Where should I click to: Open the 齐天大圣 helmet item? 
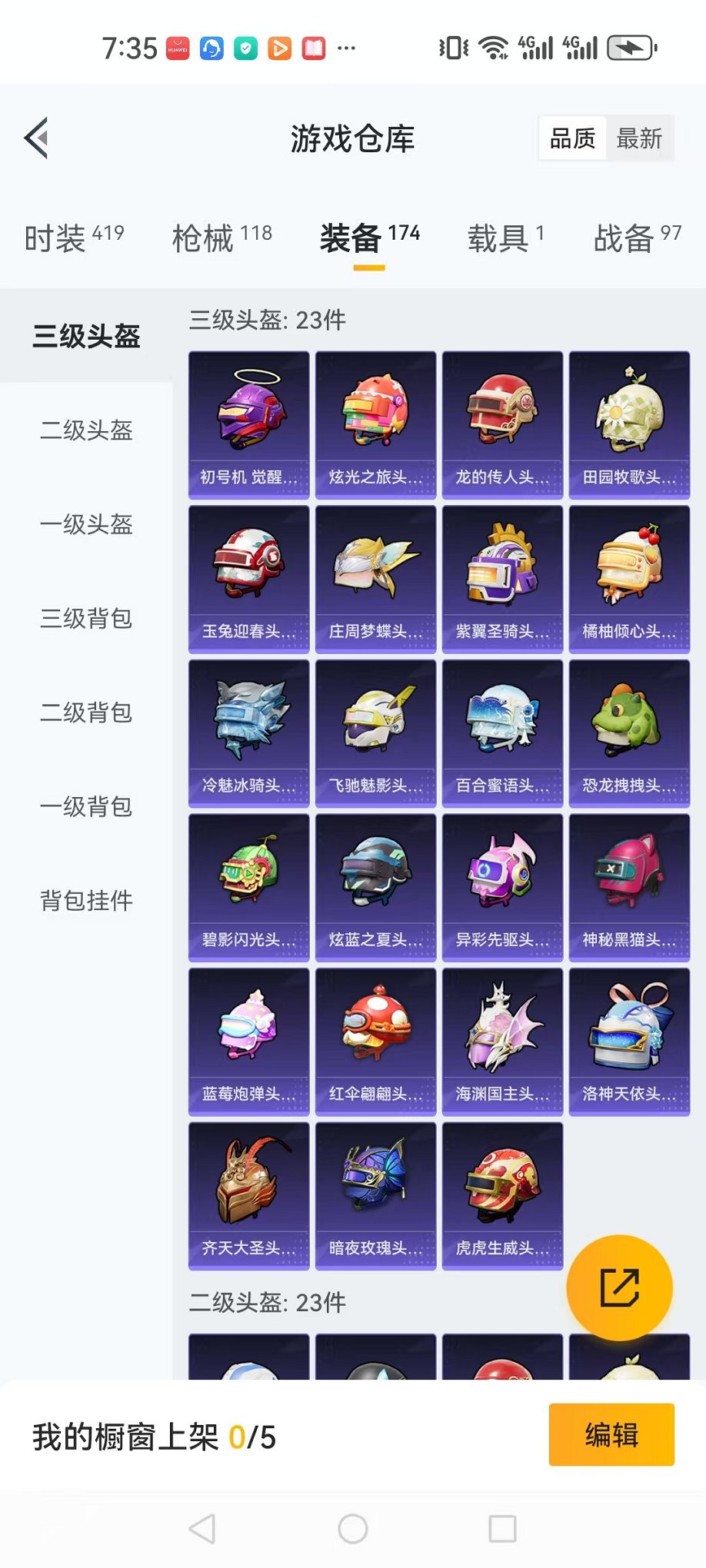(x=249, y=1196)
